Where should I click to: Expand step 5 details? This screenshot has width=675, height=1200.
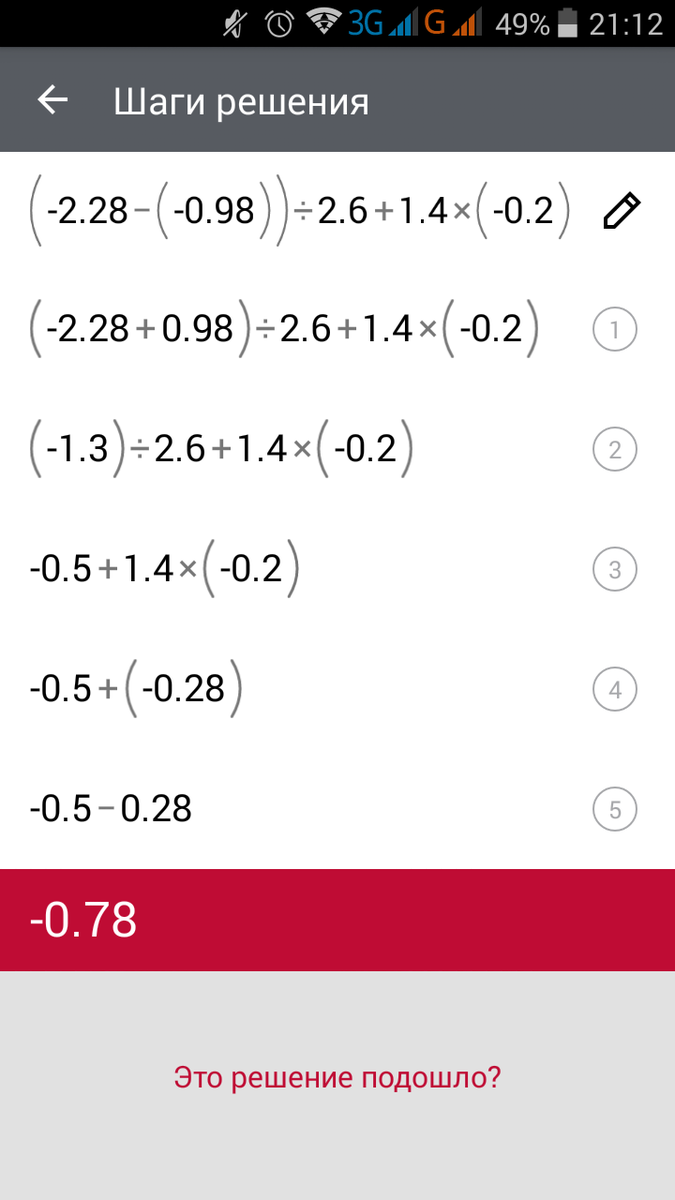[614, 809]
